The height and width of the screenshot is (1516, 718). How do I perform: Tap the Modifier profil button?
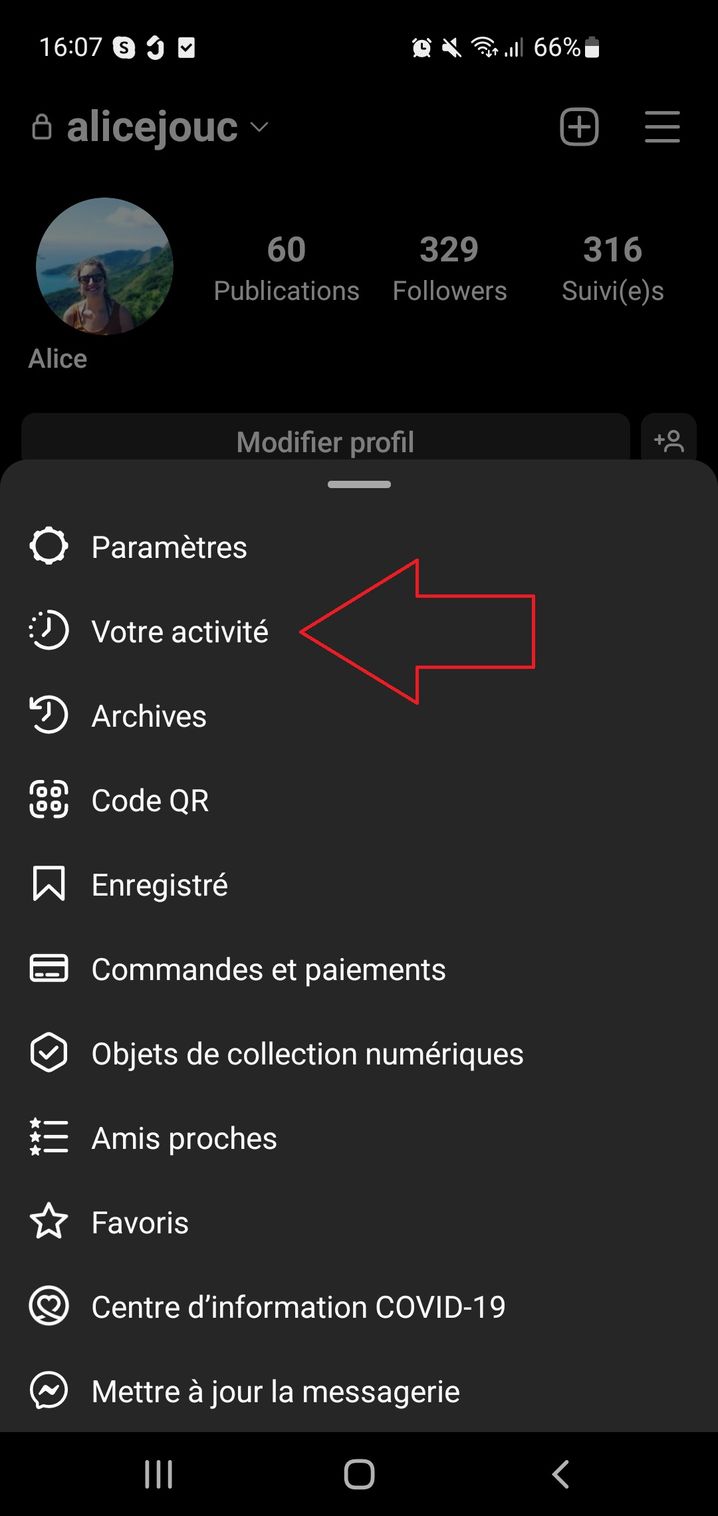pyautogui.click(x=325, y=441)
